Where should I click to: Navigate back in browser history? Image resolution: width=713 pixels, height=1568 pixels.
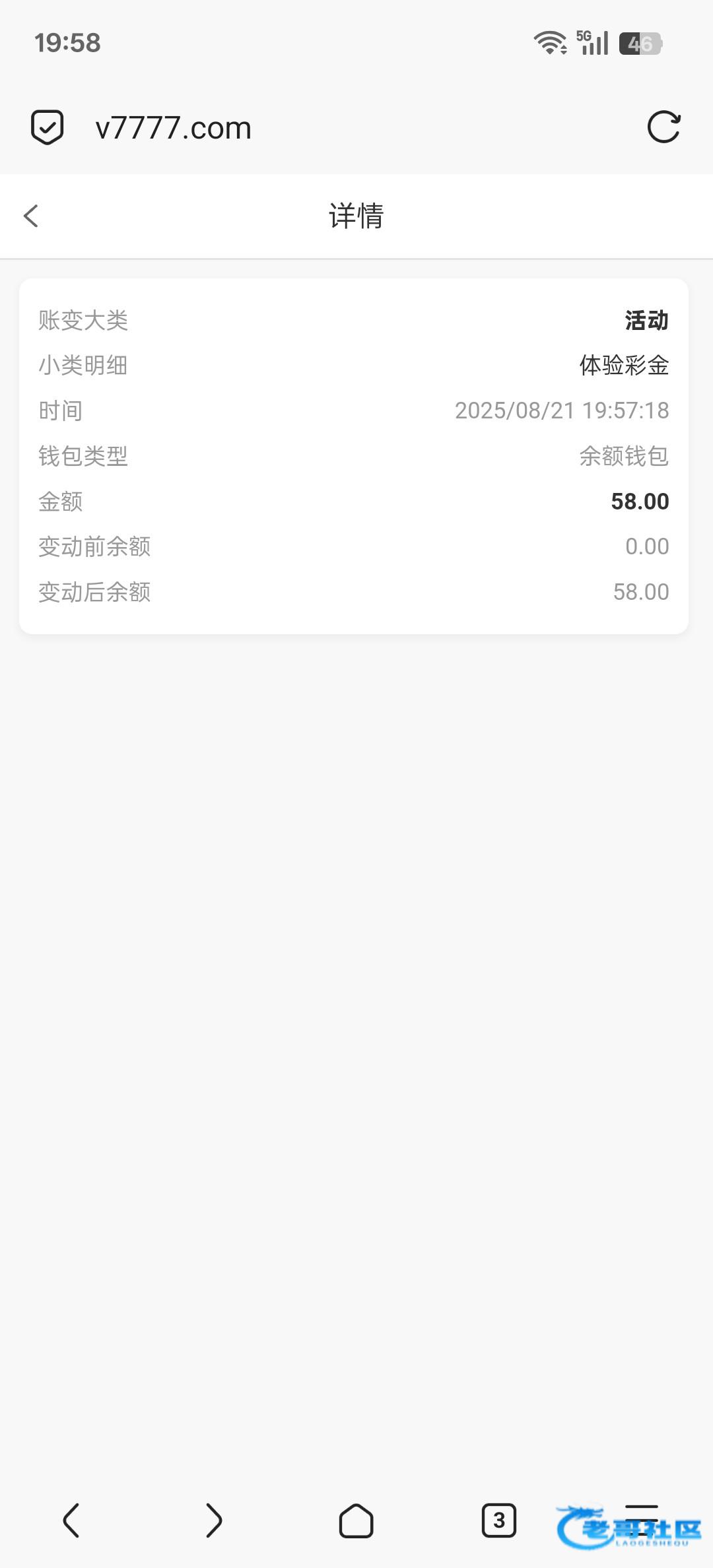click(x=71, y=1520)
